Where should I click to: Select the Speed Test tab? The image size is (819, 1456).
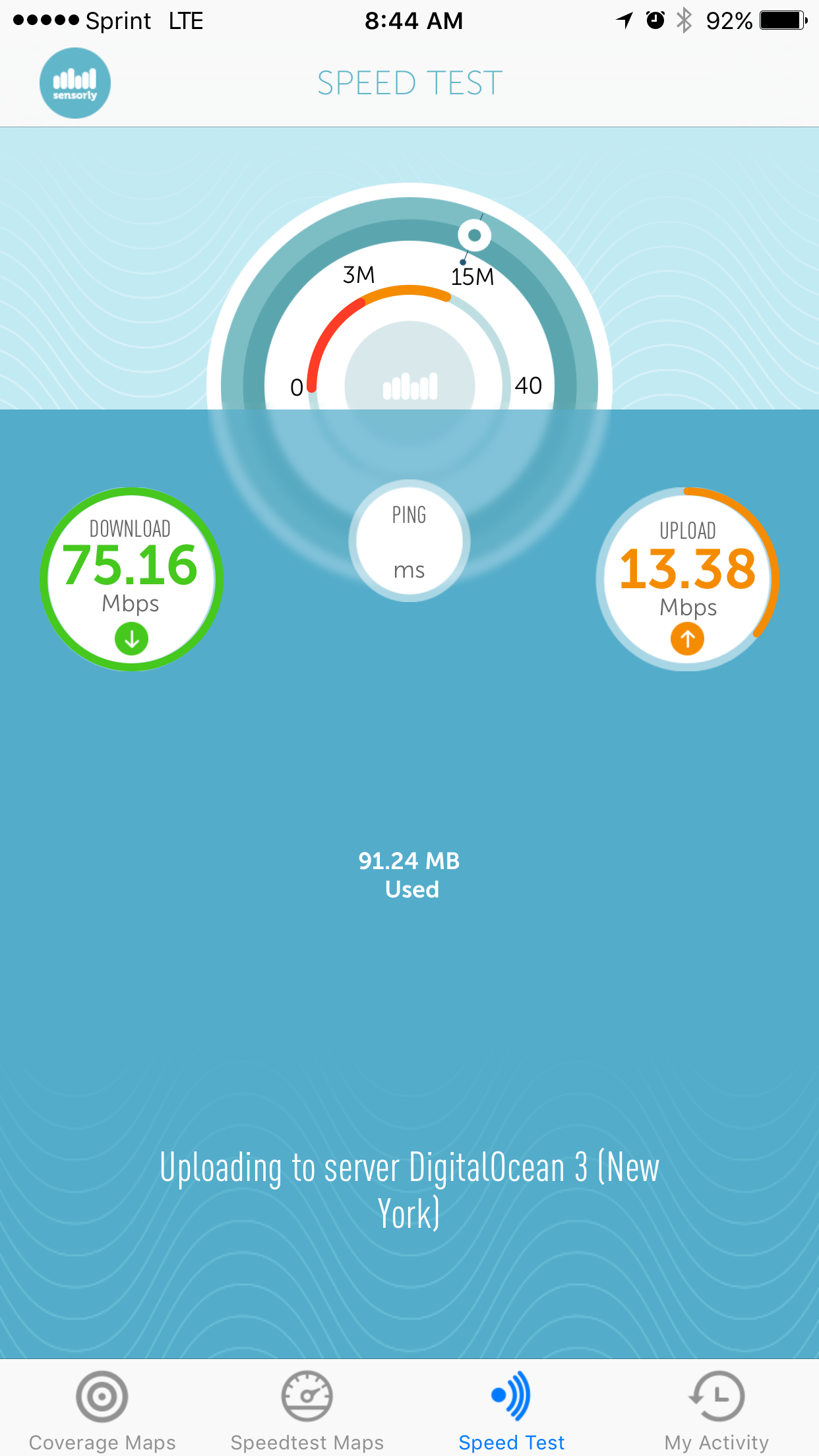(512, 1409)
